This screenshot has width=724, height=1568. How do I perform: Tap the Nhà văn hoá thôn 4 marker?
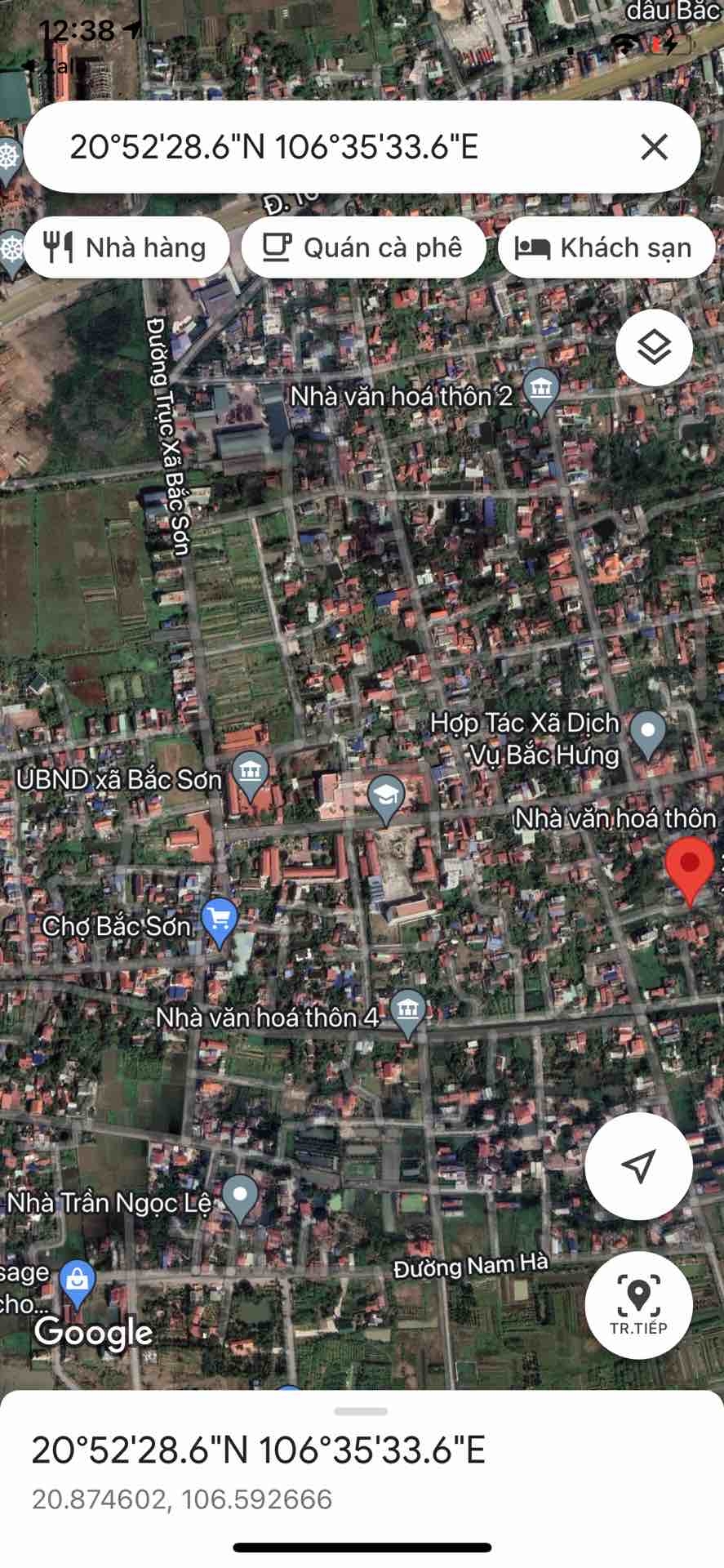click(407, 1010)
